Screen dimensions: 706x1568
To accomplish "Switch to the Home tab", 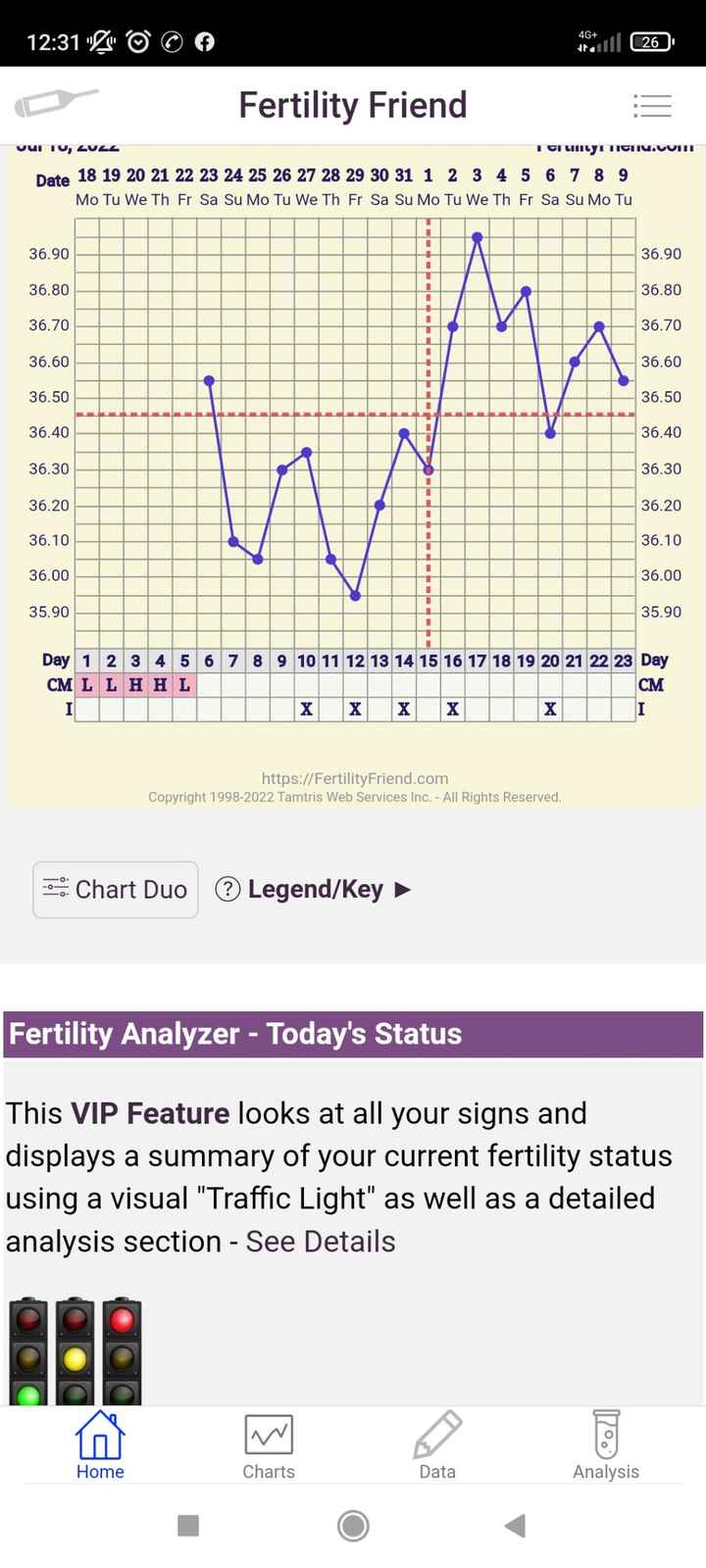I will [100, 1445].
